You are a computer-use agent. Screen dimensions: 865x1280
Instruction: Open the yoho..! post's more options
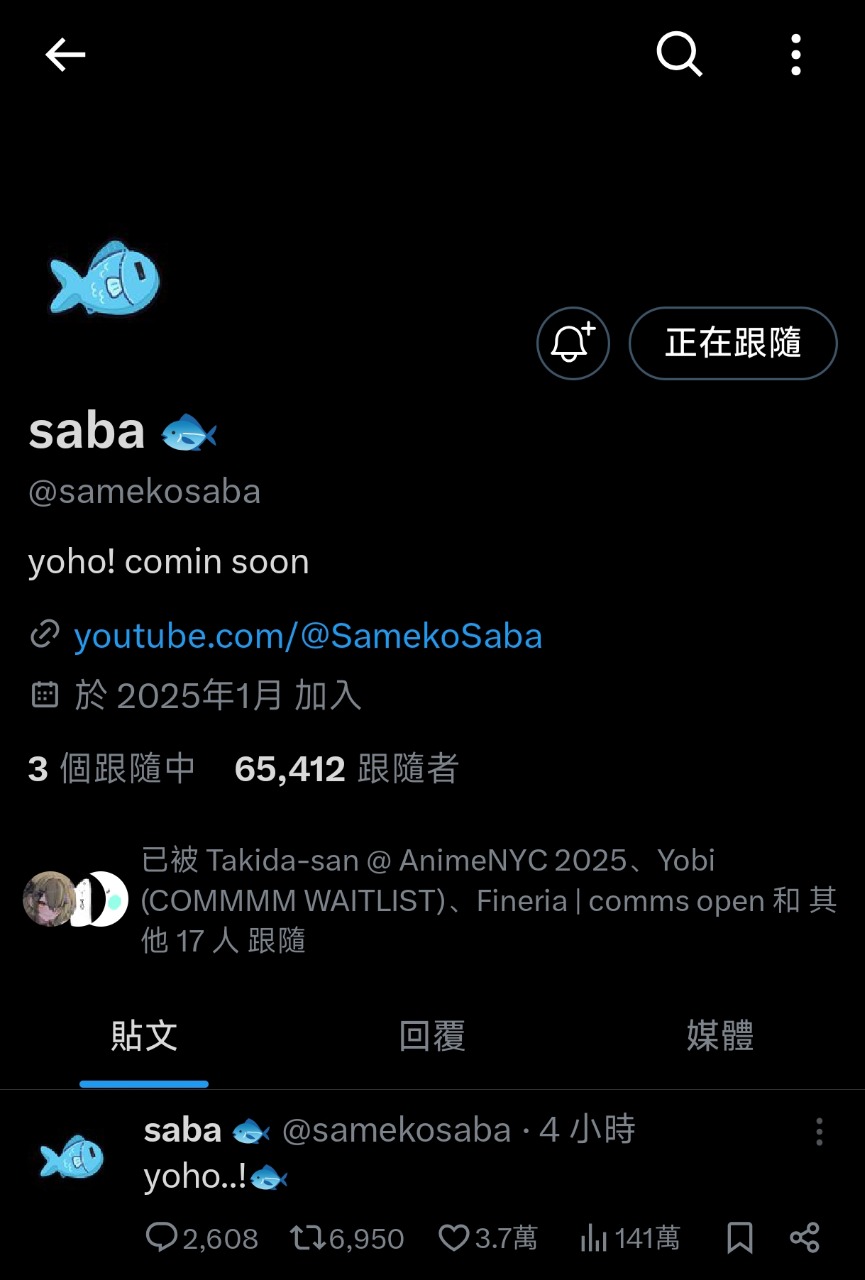click(x=819, y=1132)
